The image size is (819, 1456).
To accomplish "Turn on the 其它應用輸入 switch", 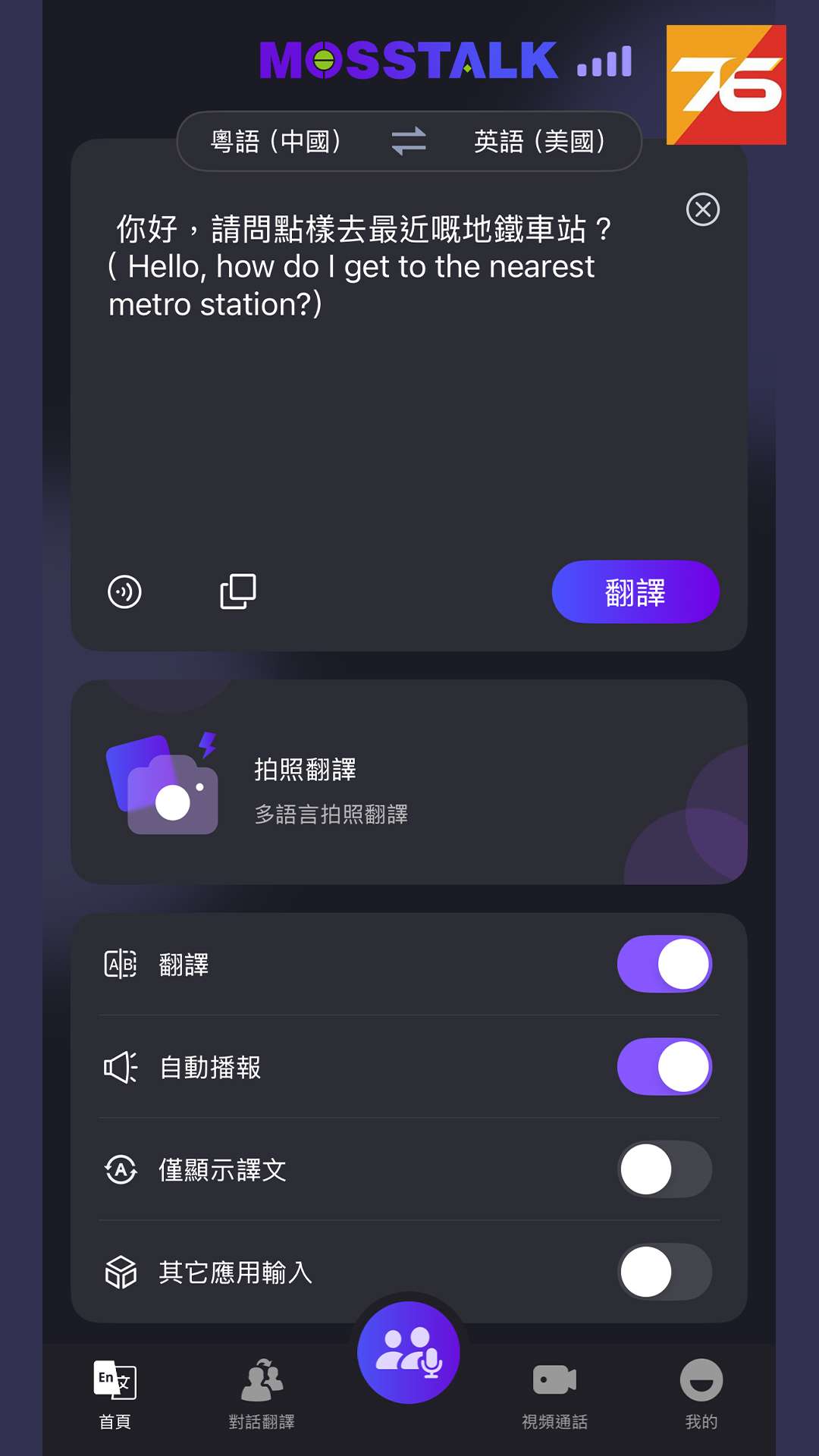I will pos(664,1271).
